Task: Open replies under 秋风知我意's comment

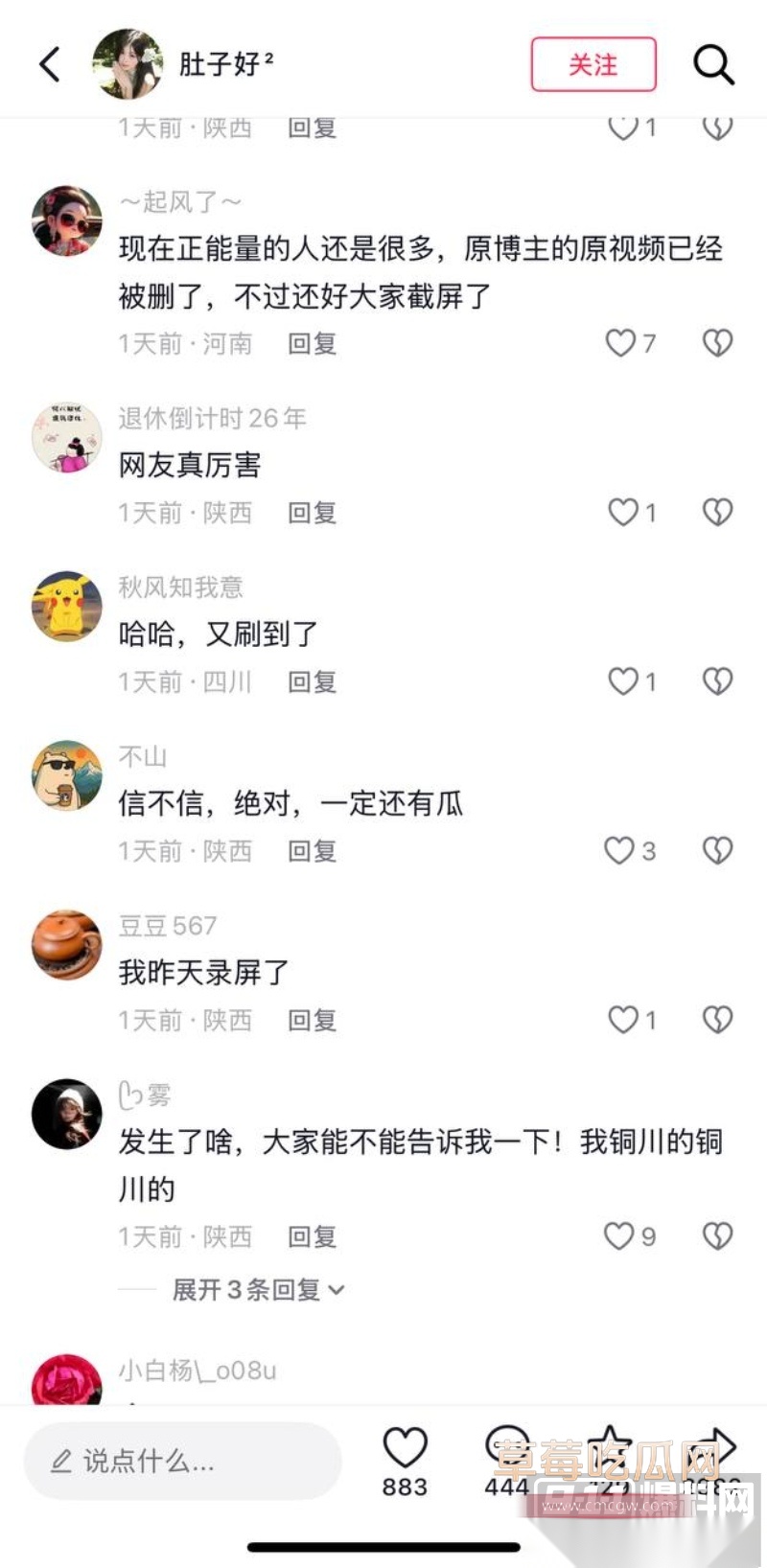Action: [311, 681]
